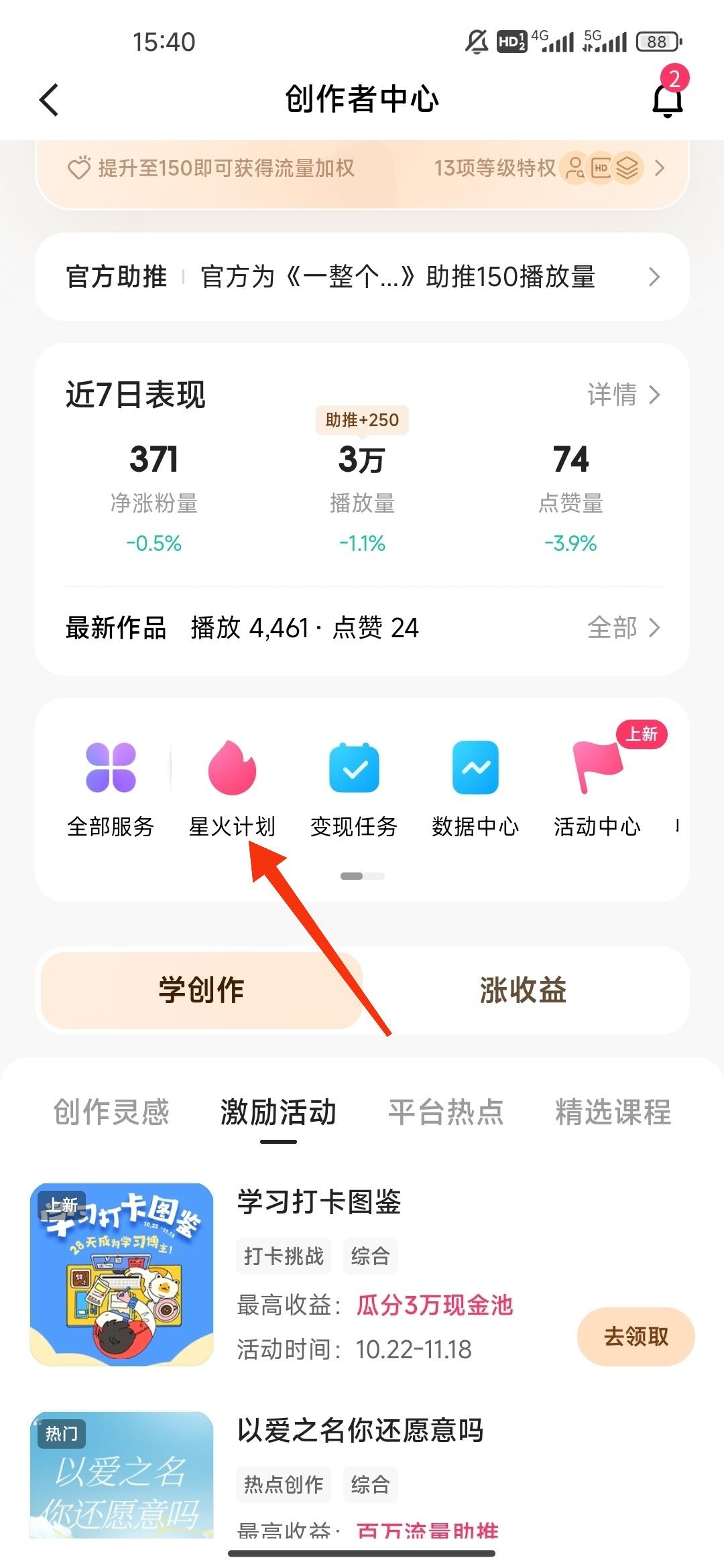Viewport: 724px width, 1568px height.
Task: Select the 激励活动 tab
Action: pyautogui.click(x=278, y=1112)
